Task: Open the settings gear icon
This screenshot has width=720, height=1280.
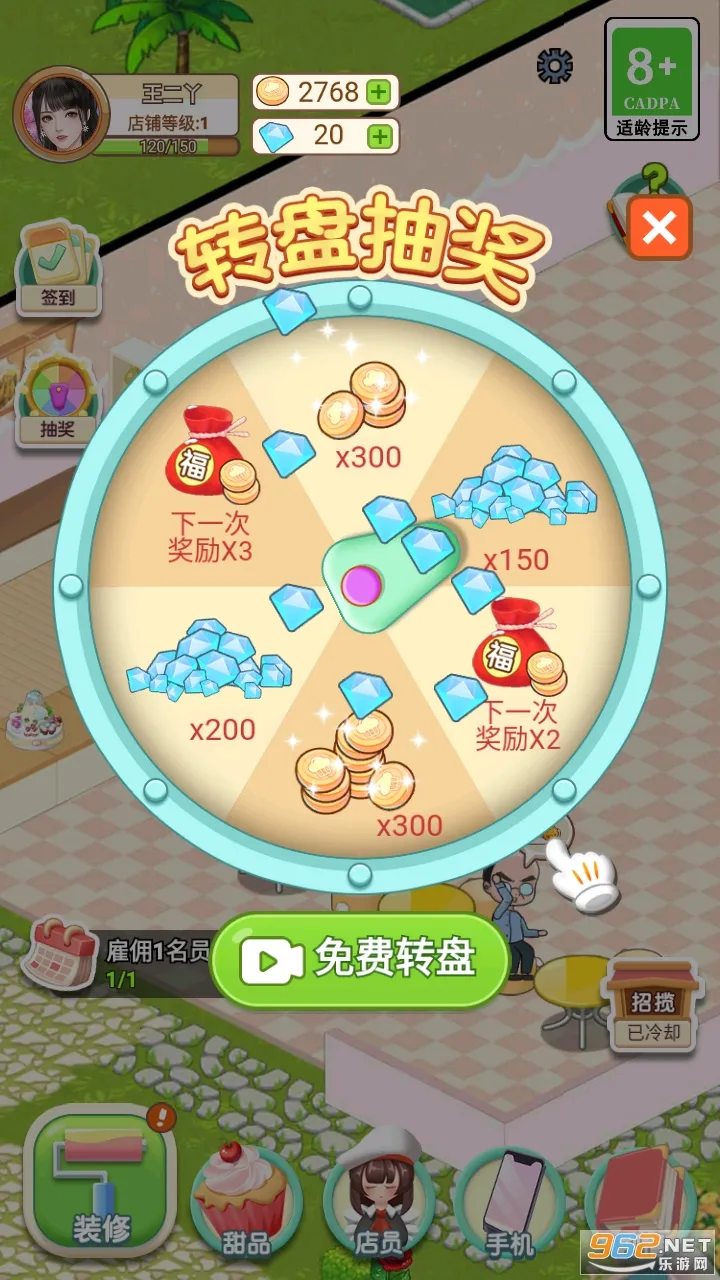Action: tap(555, 66)
